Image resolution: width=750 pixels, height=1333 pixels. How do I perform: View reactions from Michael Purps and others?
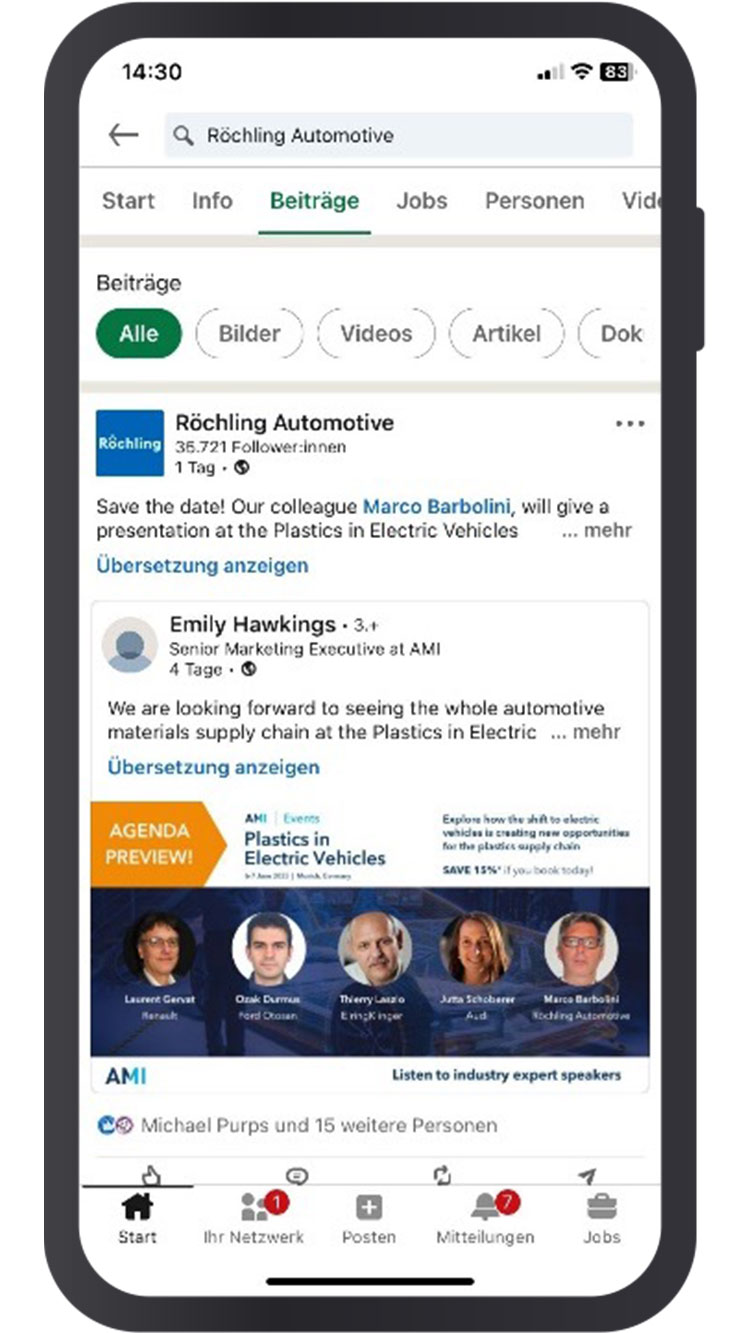pyautogui.click(x=318, y=1125)
